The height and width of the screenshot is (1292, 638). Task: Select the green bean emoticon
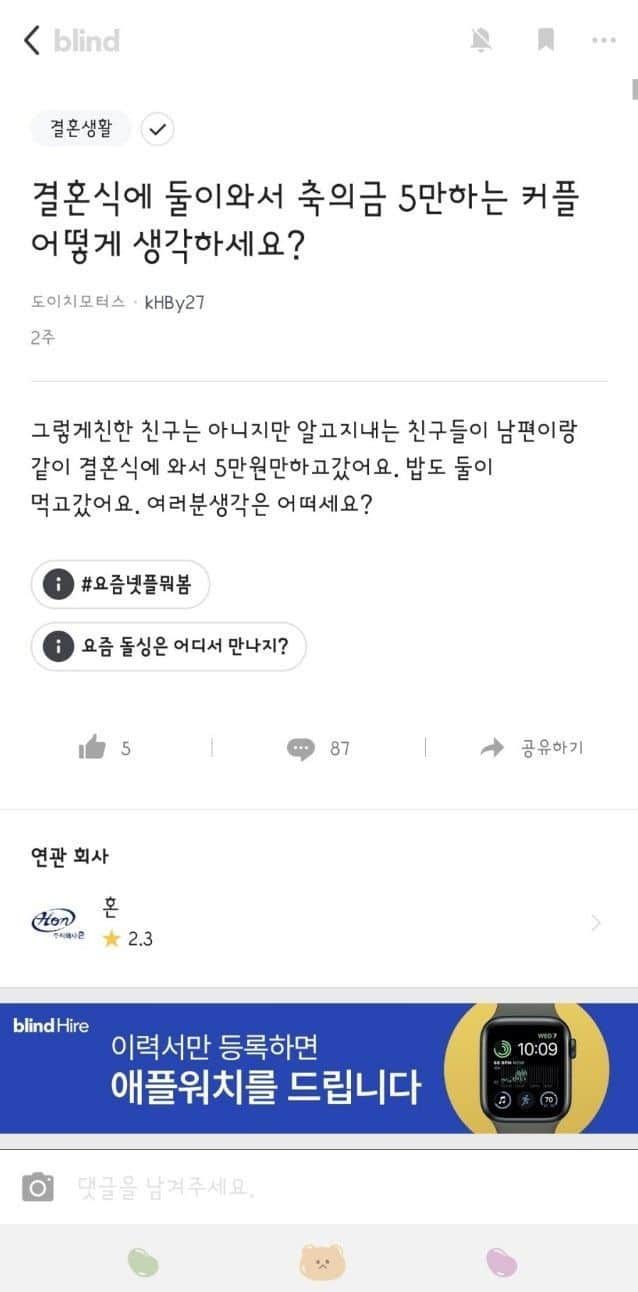click(143, 1262)
